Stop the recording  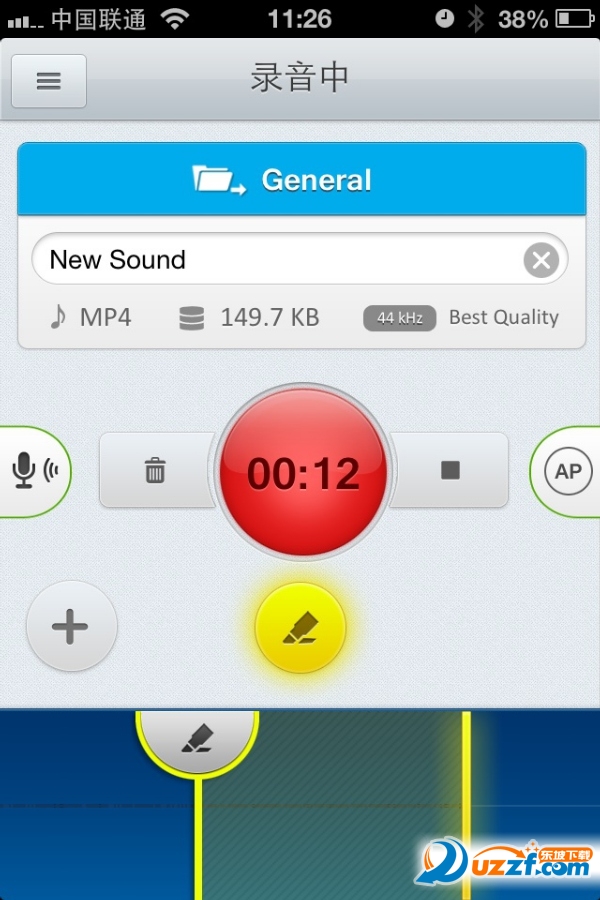point(450,470)
